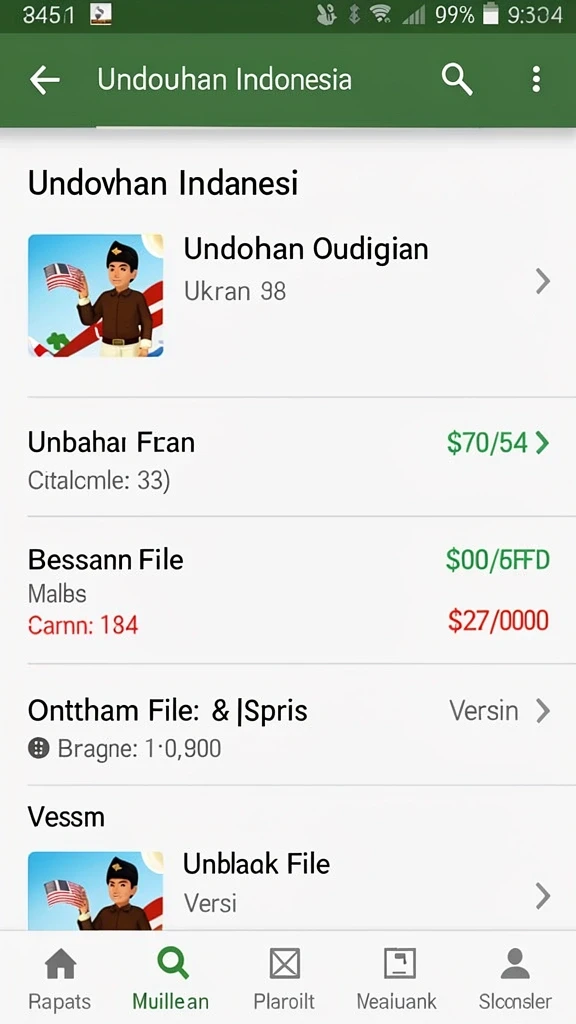Image resolution: width=576 pixels, height=1024 pixels.
Task: Select the Bessann File row
Action: pyautogui.click(x=288, y=591)
